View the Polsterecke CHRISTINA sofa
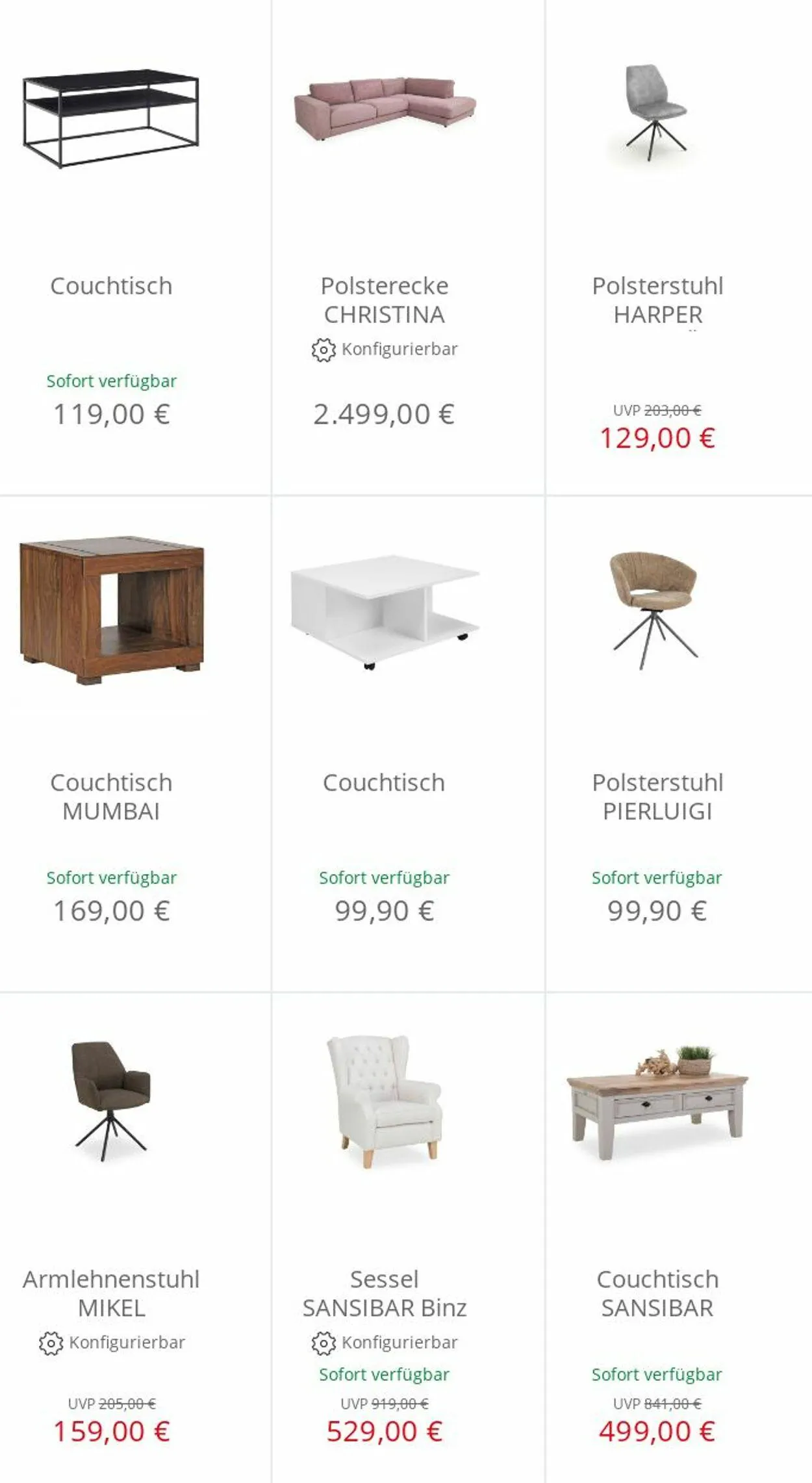The image size is (812, 1483). point(408,247)
